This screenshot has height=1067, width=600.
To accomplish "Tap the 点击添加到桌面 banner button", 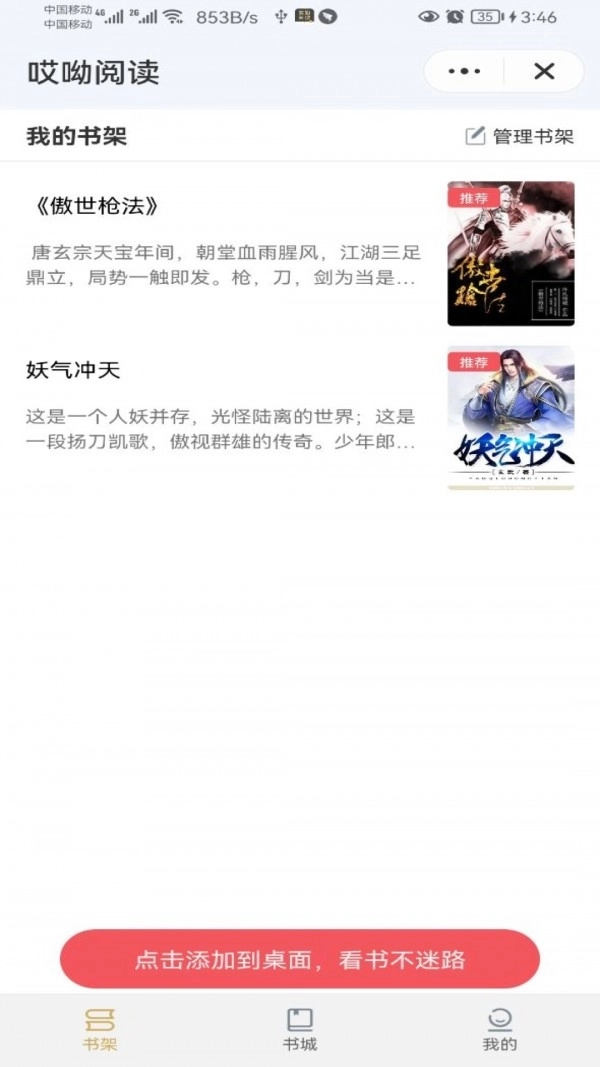I will coord(300,960).
